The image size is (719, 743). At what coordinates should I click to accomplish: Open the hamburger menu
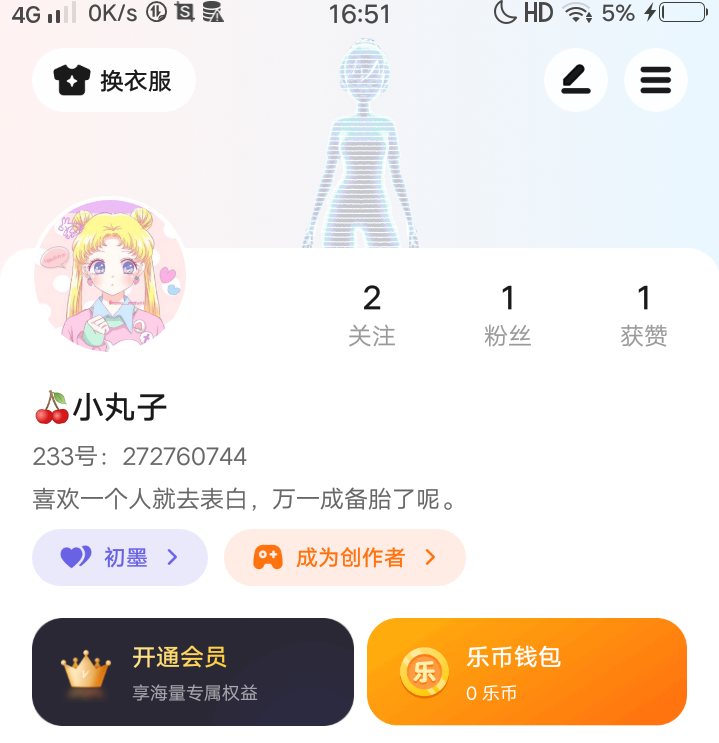click(x=655, y=80)
